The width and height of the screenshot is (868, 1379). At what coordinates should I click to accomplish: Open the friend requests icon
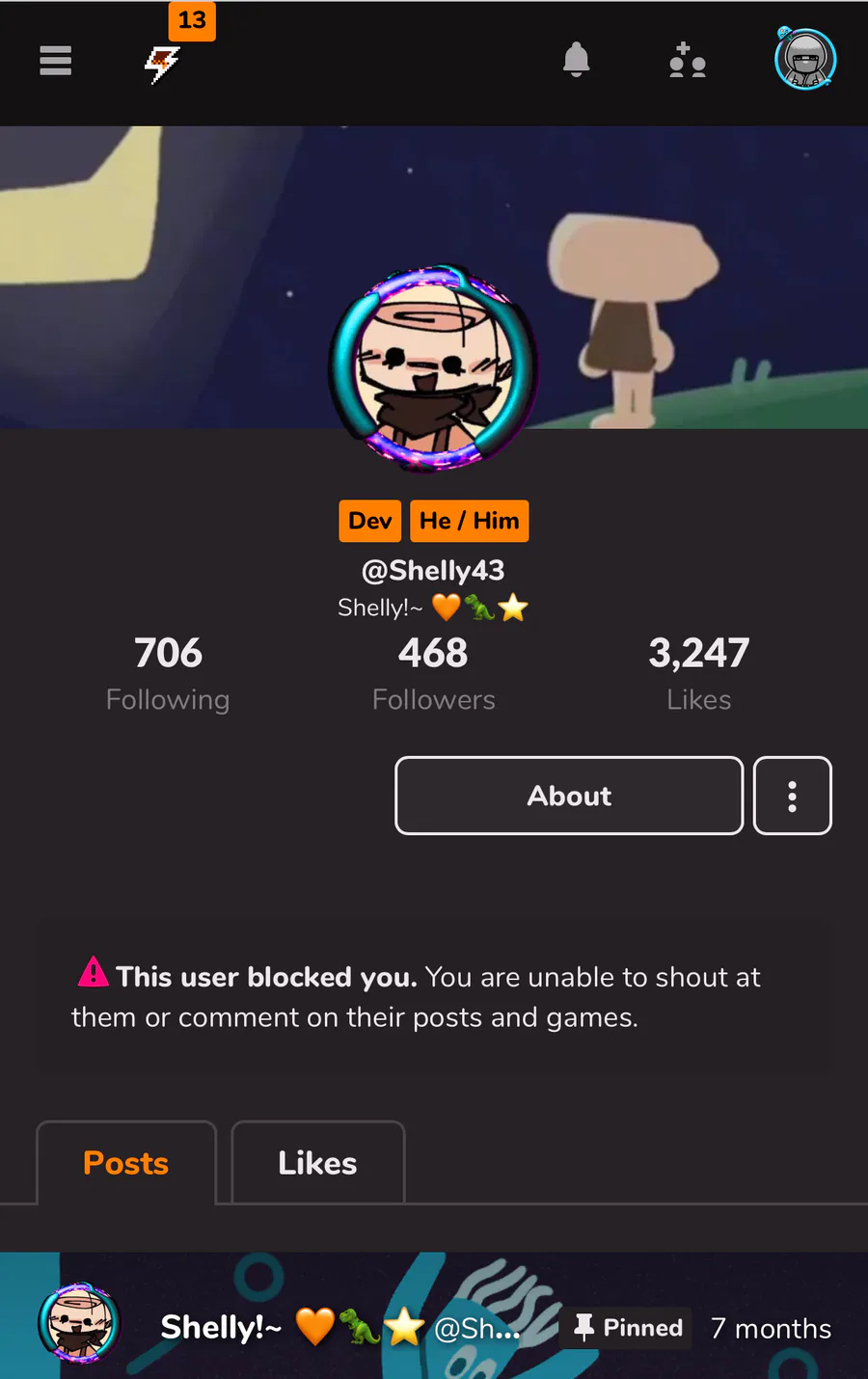point(688,60)
